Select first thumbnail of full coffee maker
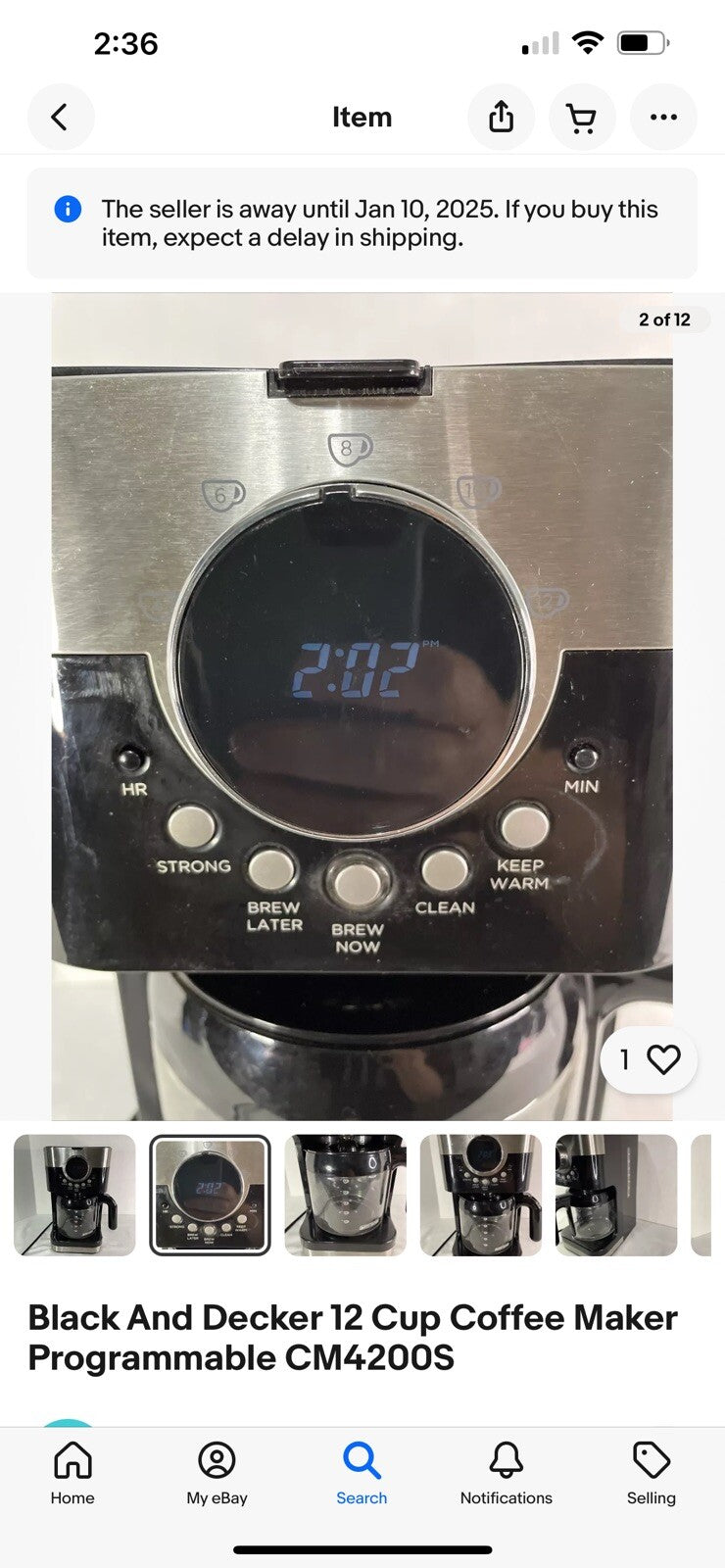Viewport: 725px width, 1568px height. click(x=74, y=1195)
